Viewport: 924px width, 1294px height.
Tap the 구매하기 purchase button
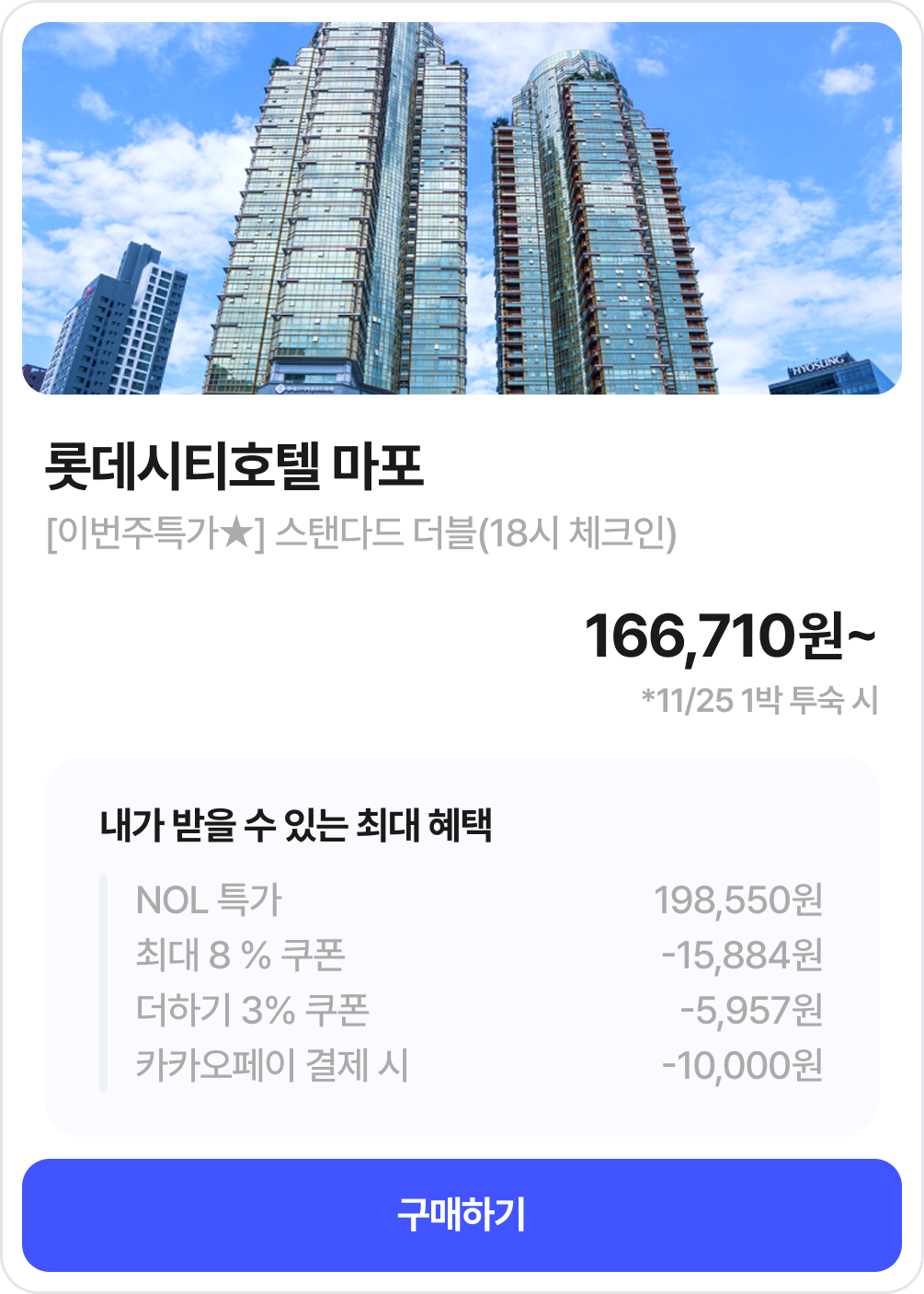tap(462, 1215)
